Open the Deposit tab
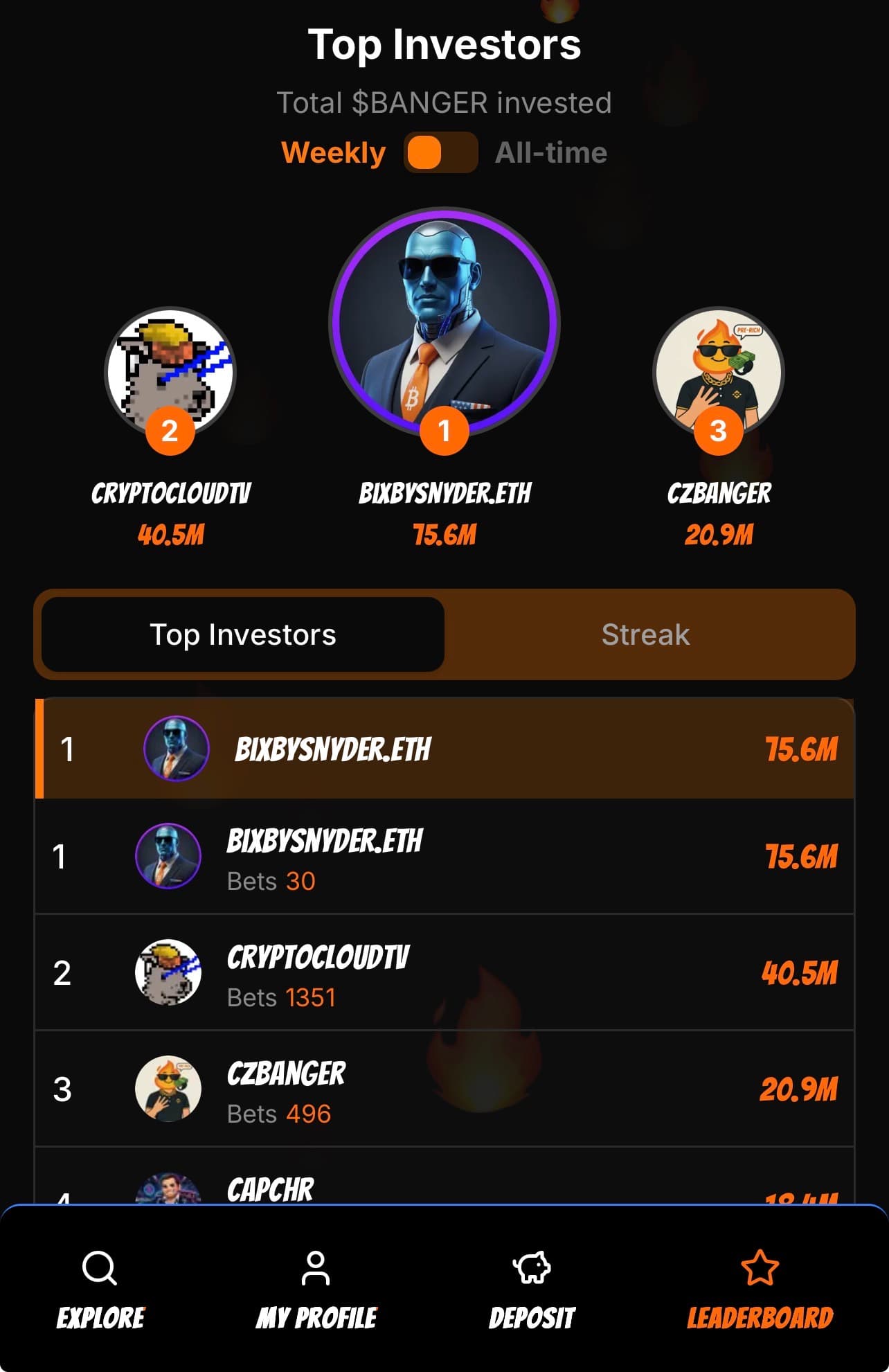 click(x=532, y=1290)
